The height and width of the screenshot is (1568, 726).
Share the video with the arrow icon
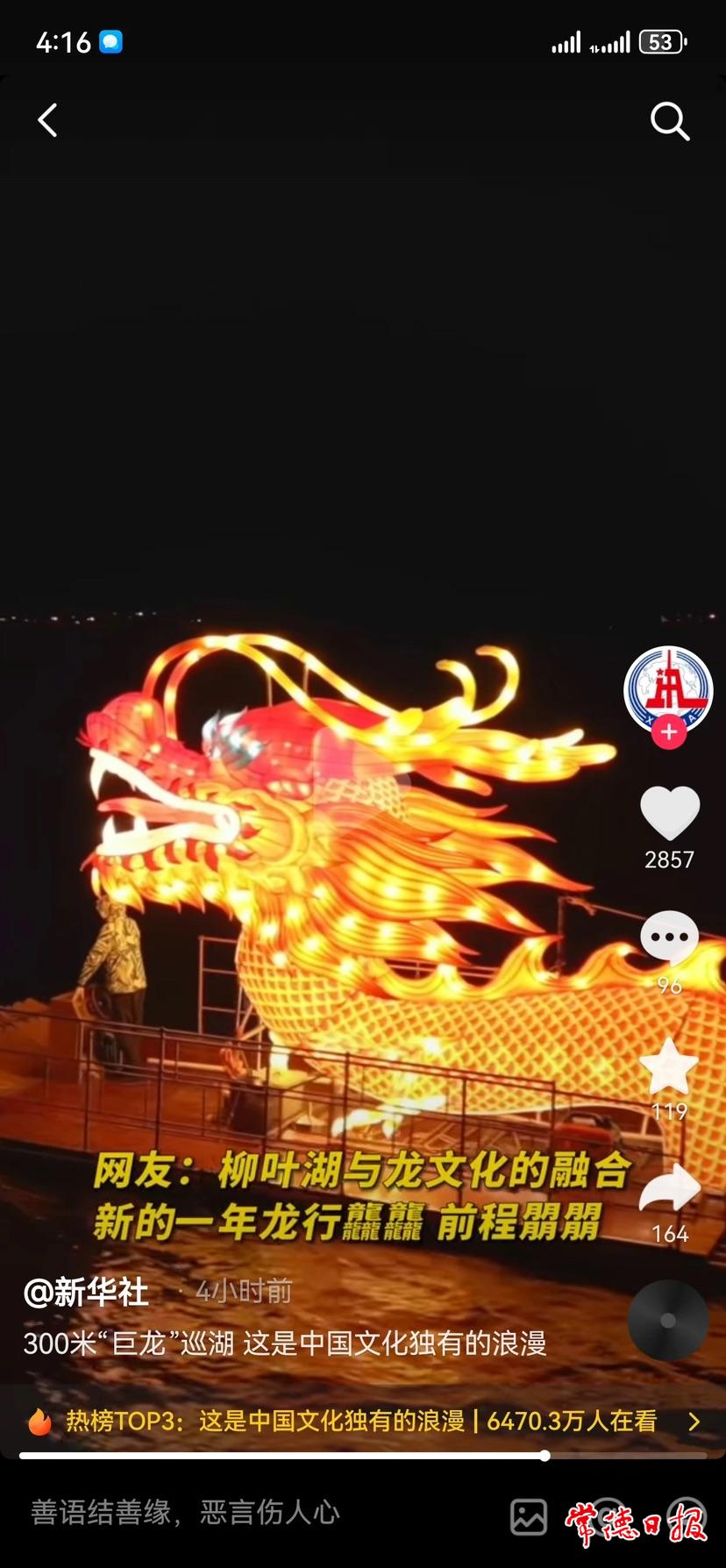click(669, 1188)
